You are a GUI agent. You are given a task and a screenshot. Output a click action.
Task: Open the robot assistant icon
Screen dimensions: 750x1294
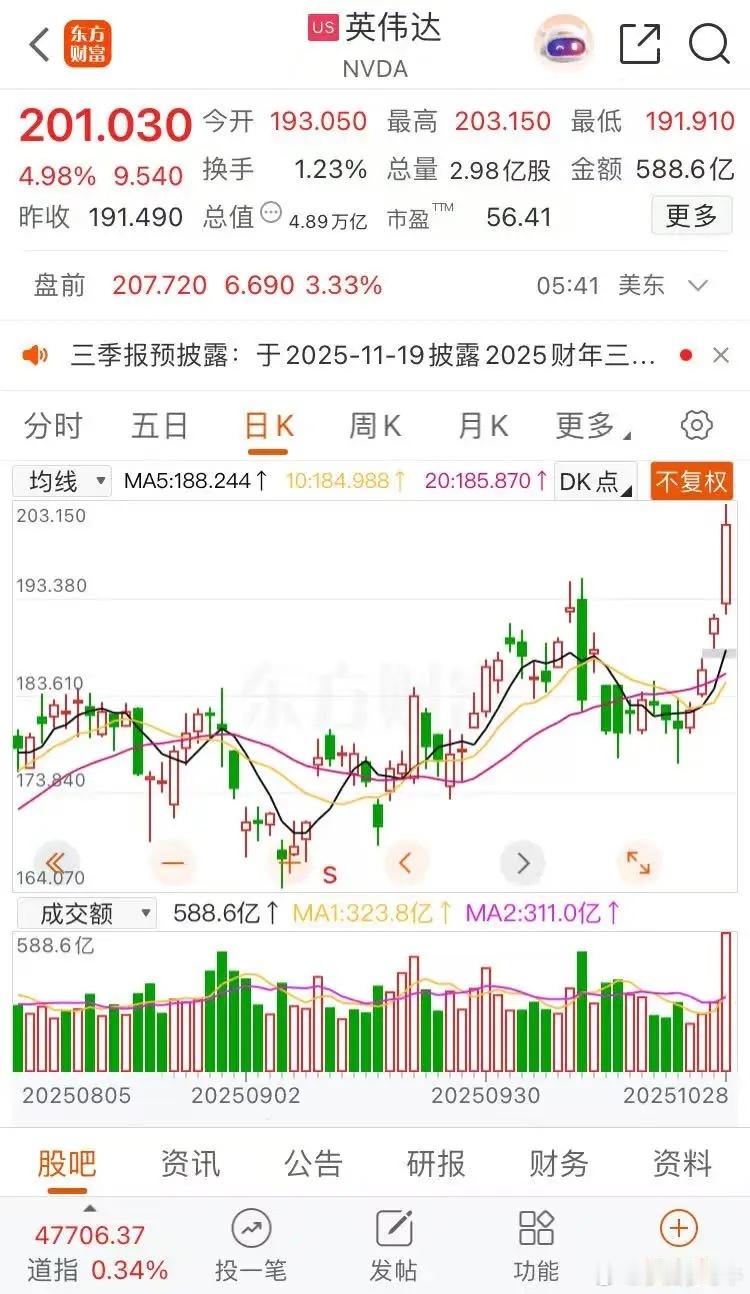[x=564, y=45]
